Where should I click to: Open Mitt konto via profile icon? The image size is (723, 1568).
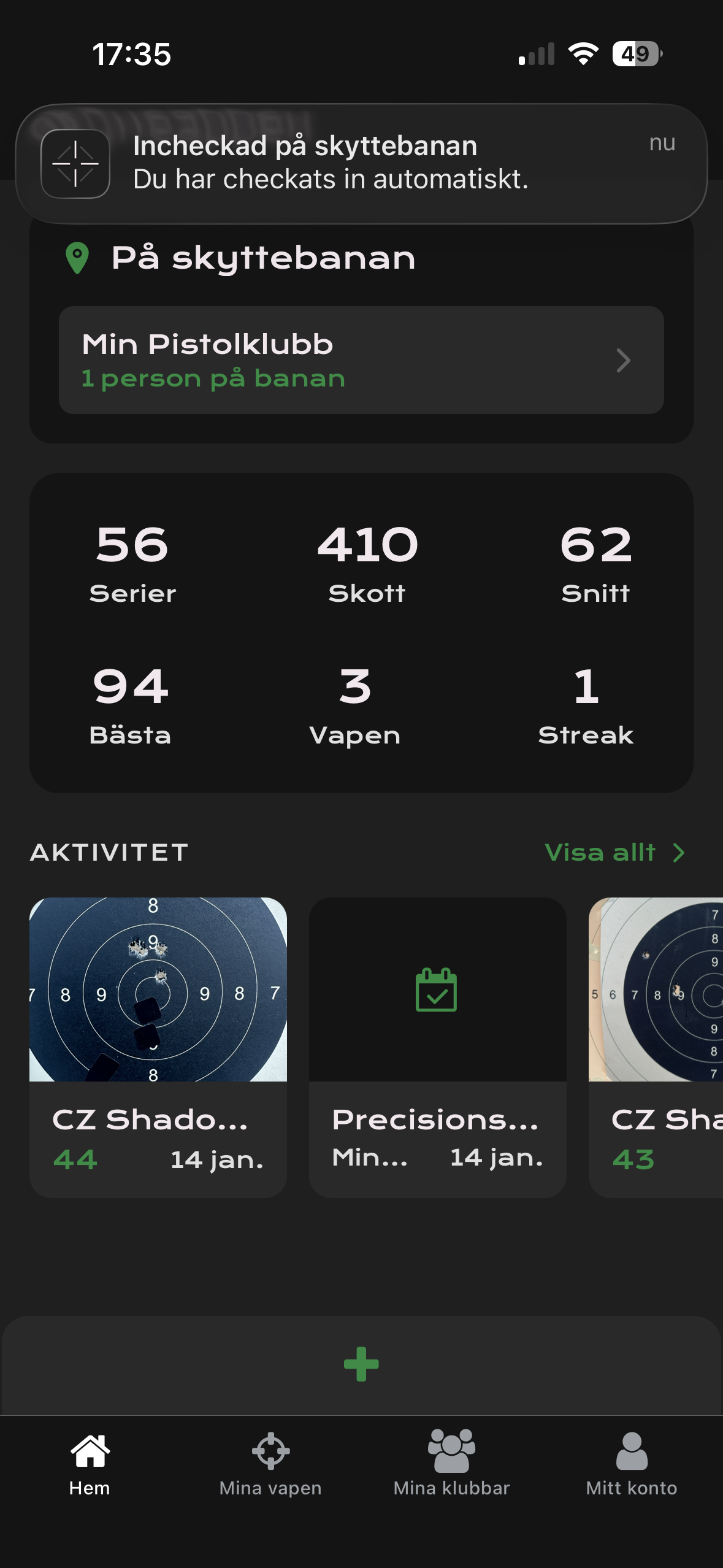(631, 1451)
